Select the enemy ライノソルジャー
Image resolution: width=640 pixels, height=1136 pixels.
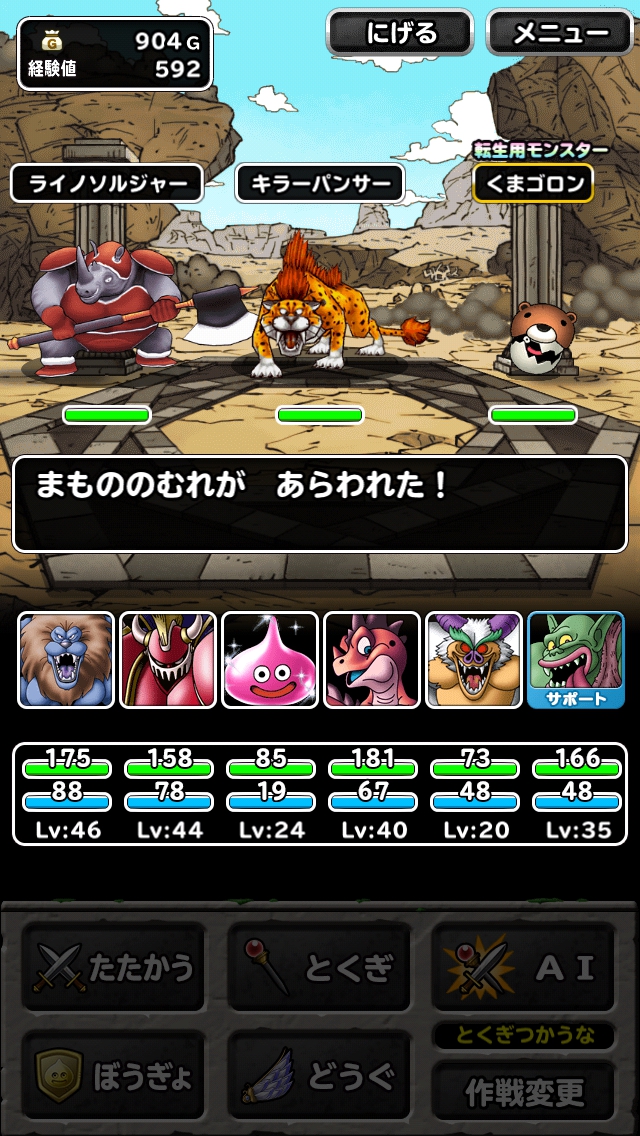pos(106,184)
